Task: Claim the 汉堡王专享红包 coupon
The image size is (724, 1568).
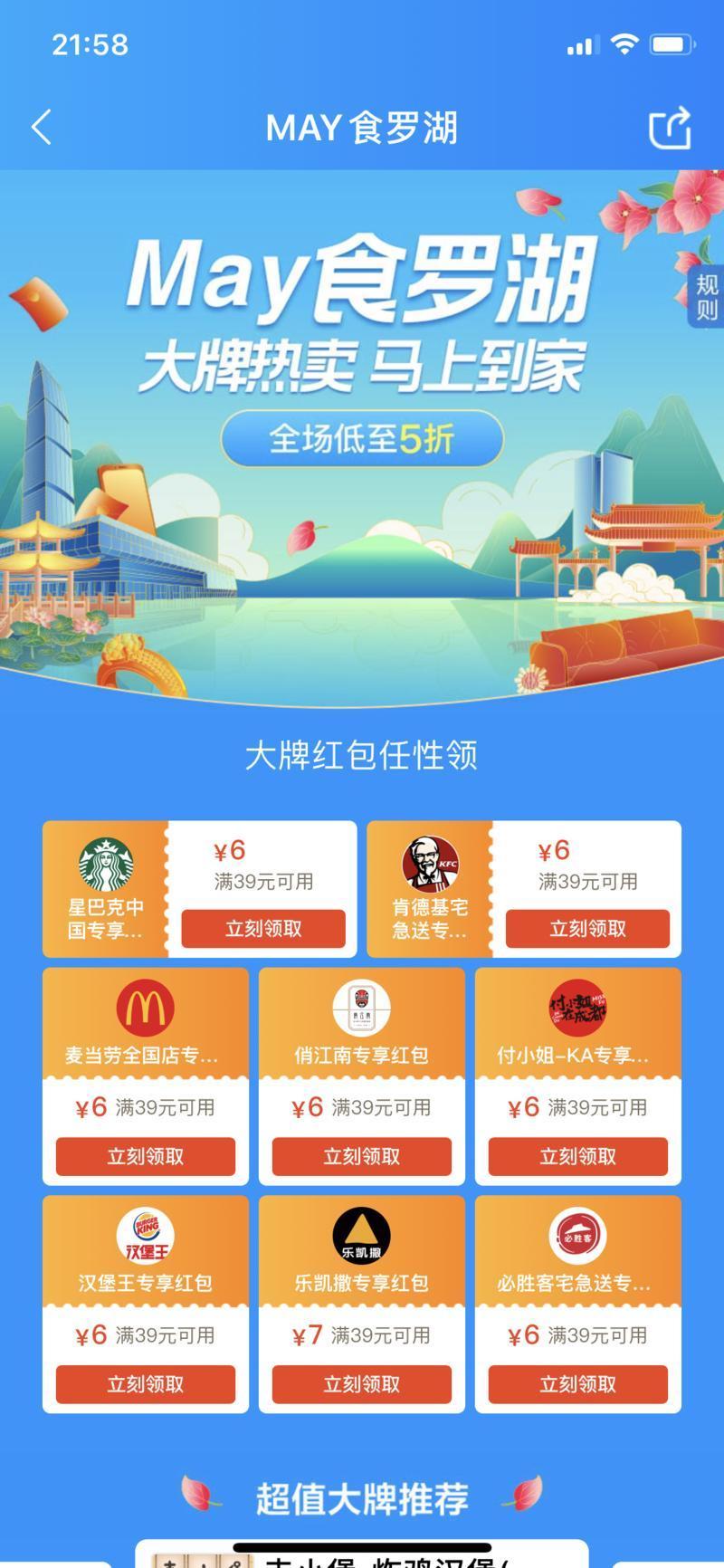Action: (x=146, y=1384)
